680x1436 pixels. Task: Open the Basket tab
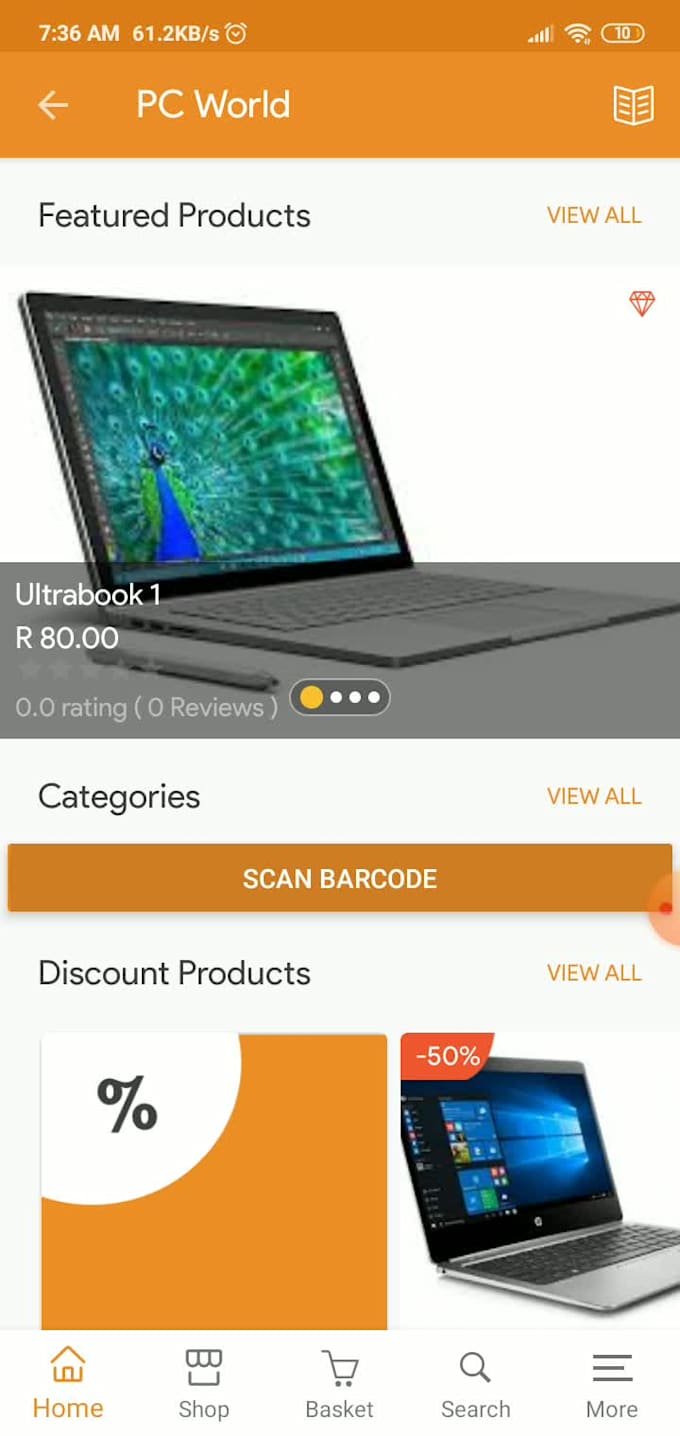[340, 1384]
